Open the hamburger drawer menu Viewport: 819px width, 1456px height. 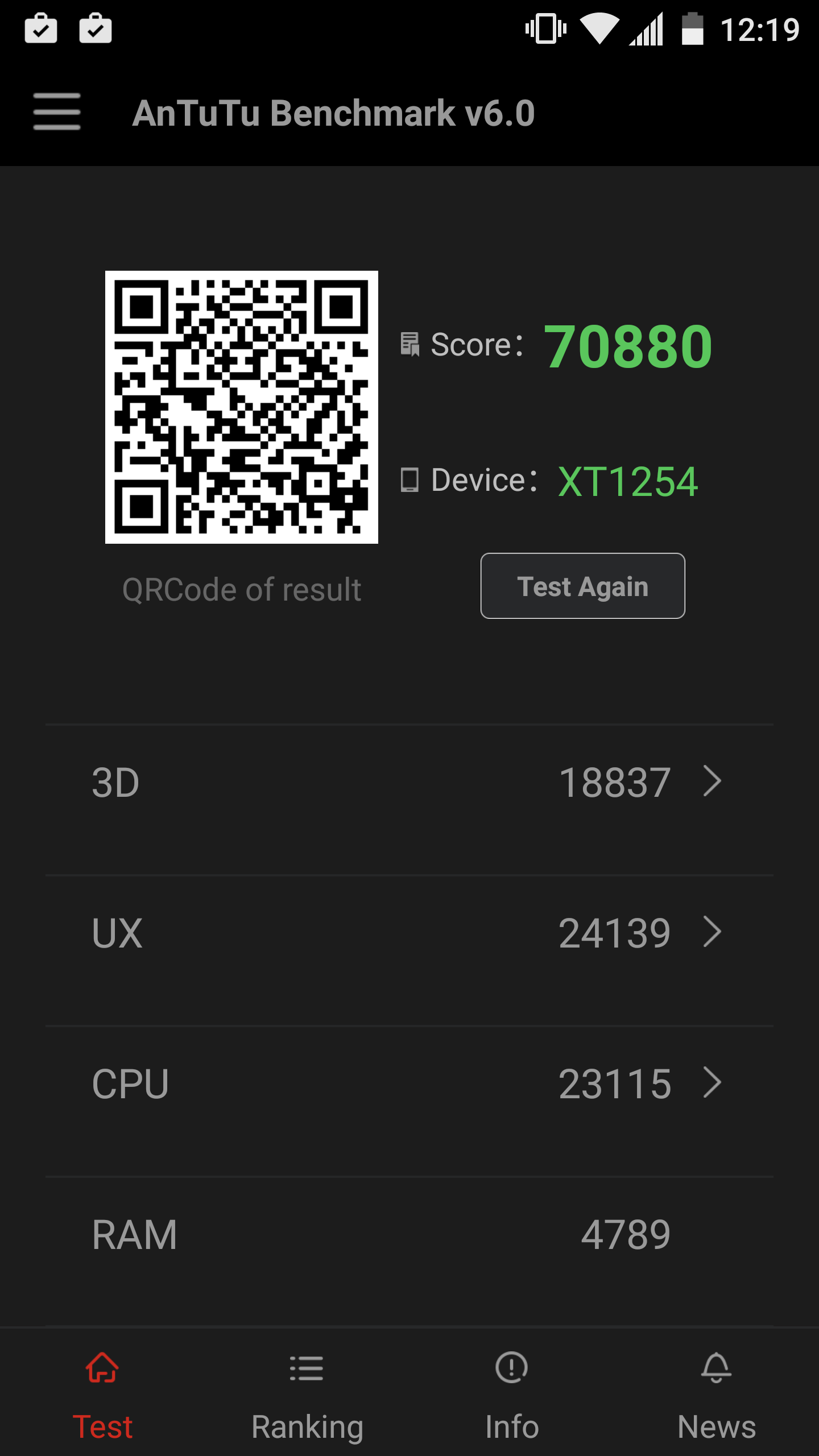point(56,112)
